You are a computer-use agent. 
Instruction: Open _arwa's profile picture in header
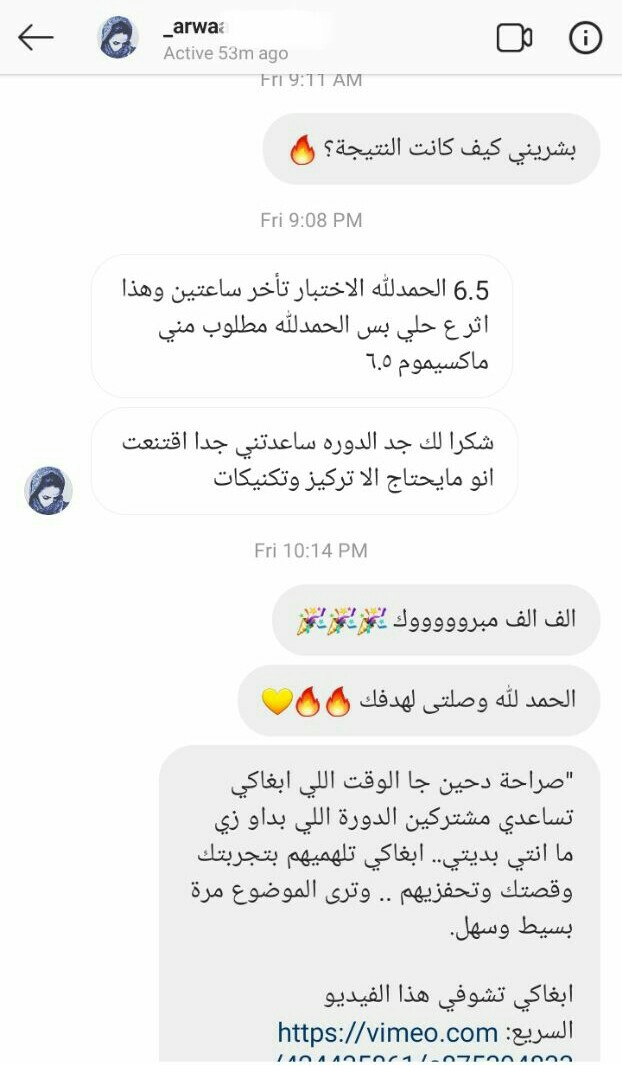point(118,38)
